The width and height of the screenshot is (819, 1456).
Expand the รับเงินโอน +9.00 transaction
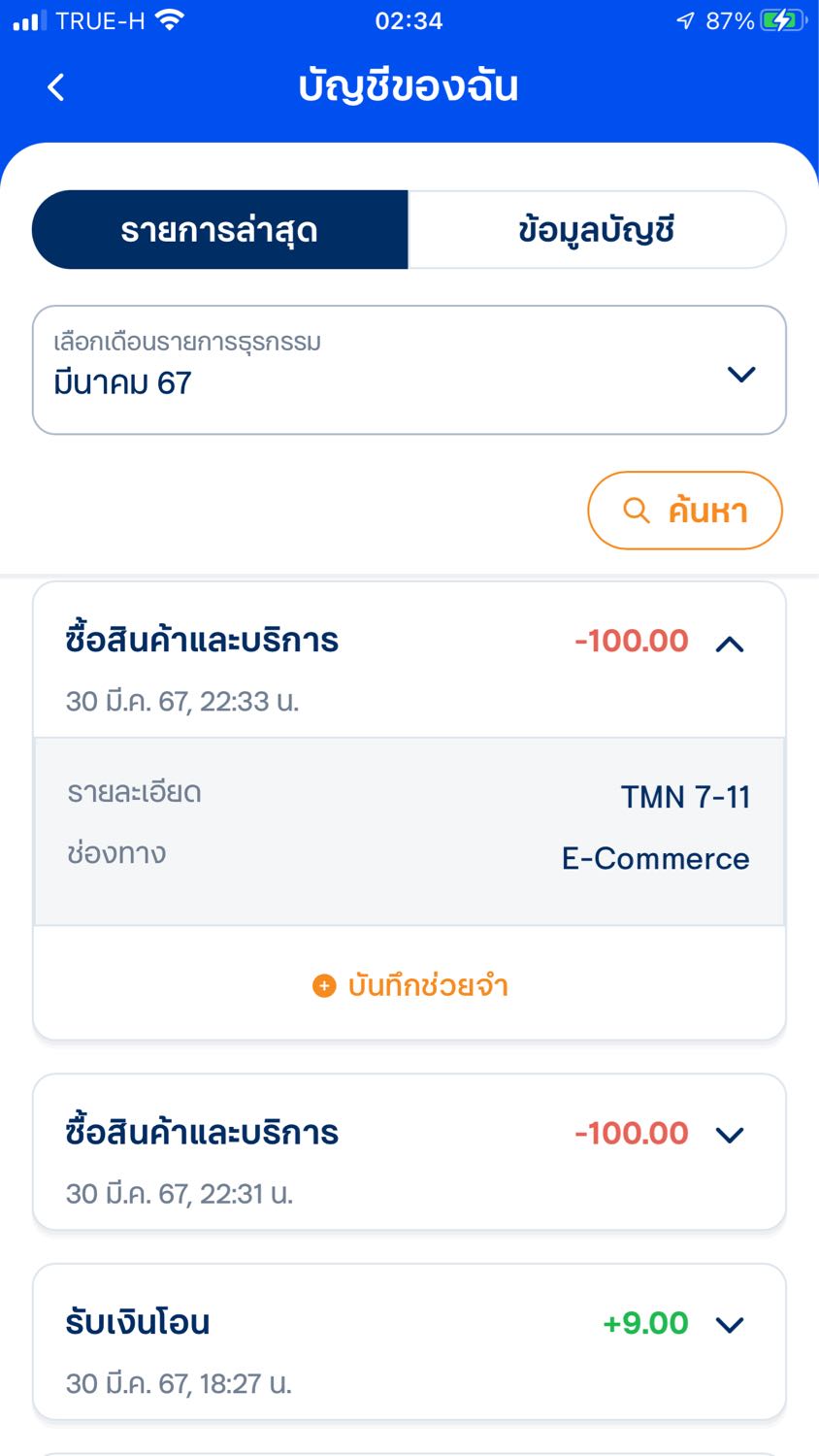[x=730, y=1324]
